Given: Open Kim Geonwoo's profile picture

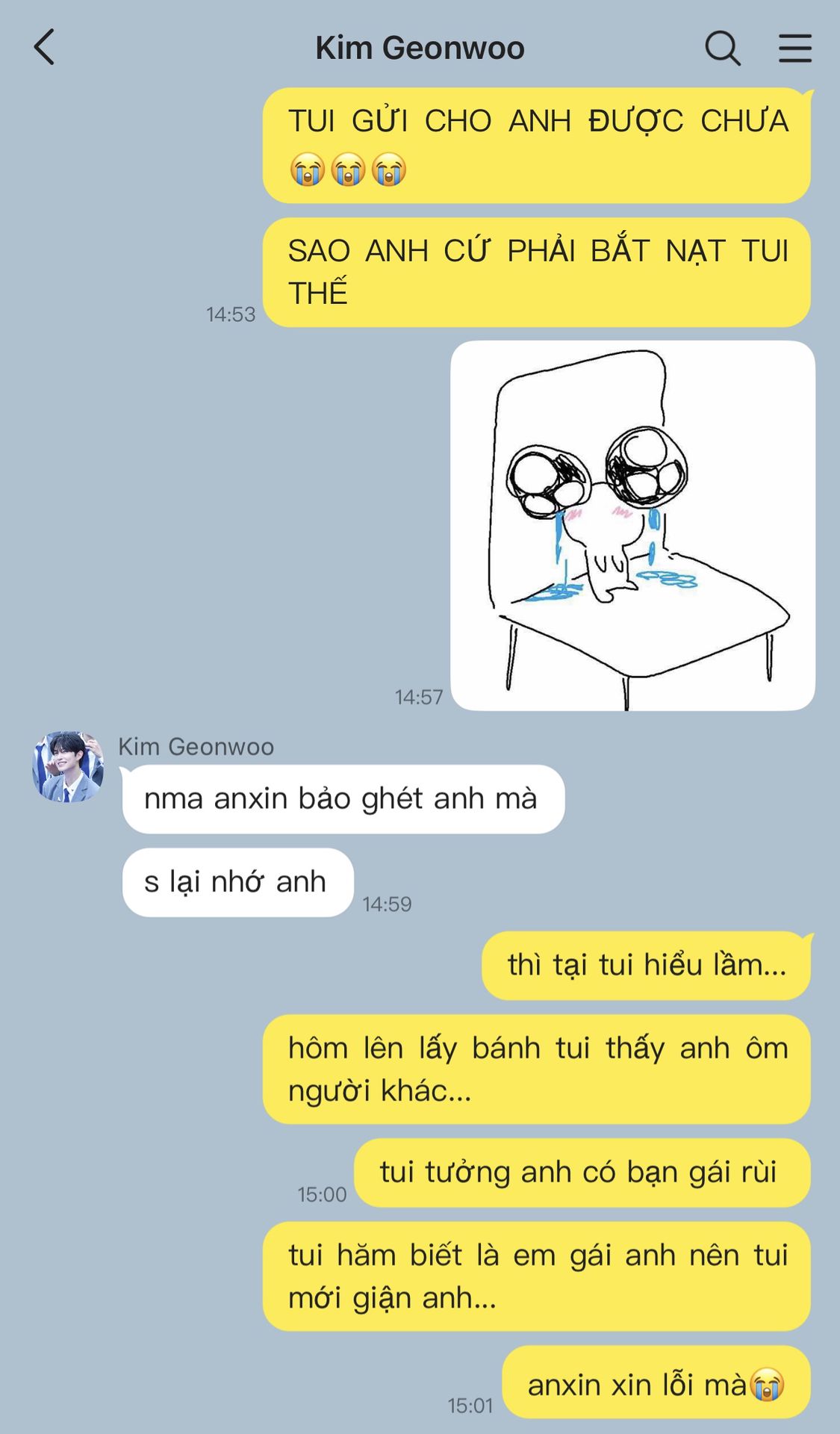Looking at the screenshot, I should [x=68, y=767].
